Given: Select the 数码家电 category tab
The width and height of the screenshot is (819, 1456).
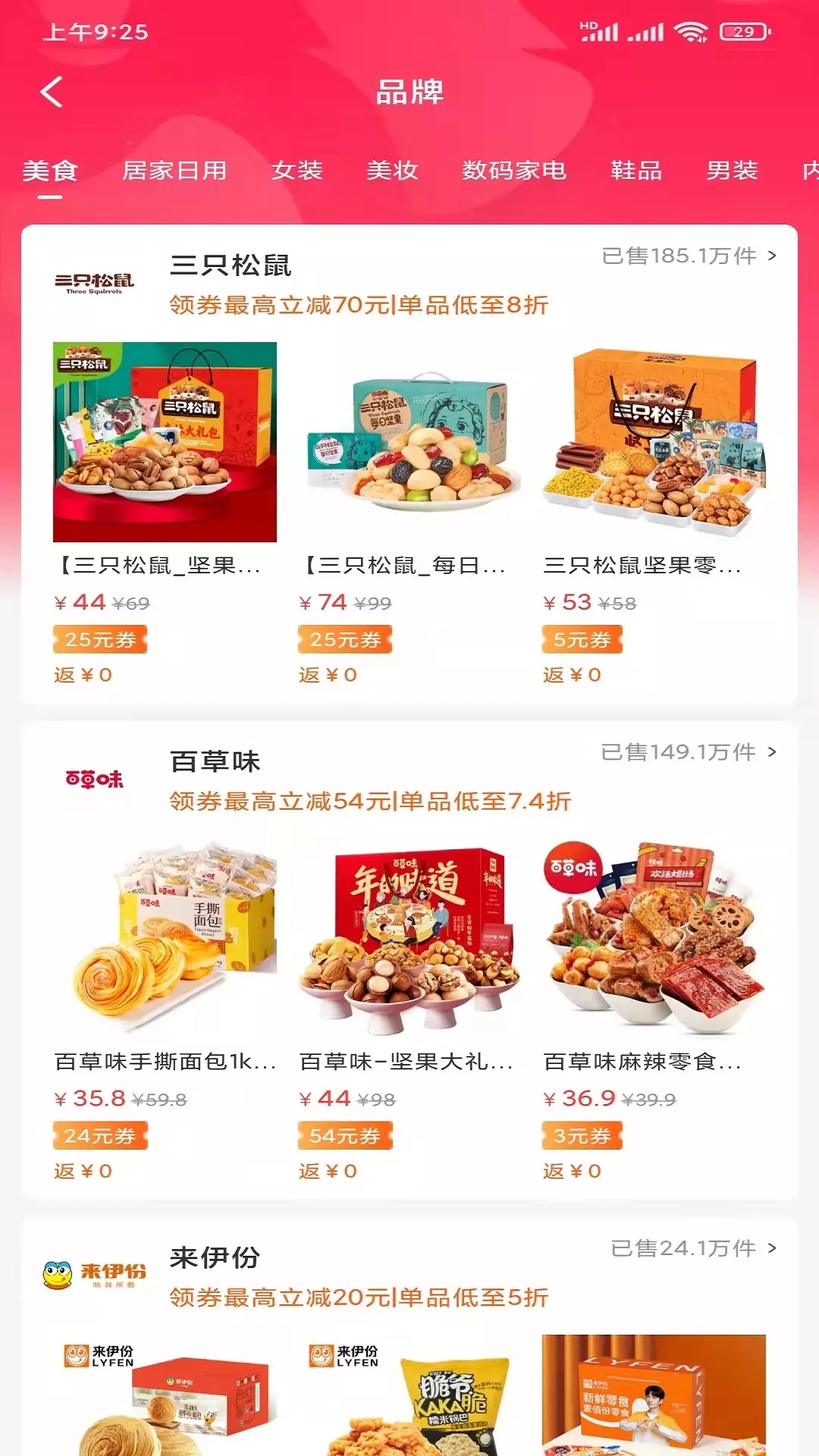Looking at the screenshot, I should pyautogui.click(x=513, y=171).
